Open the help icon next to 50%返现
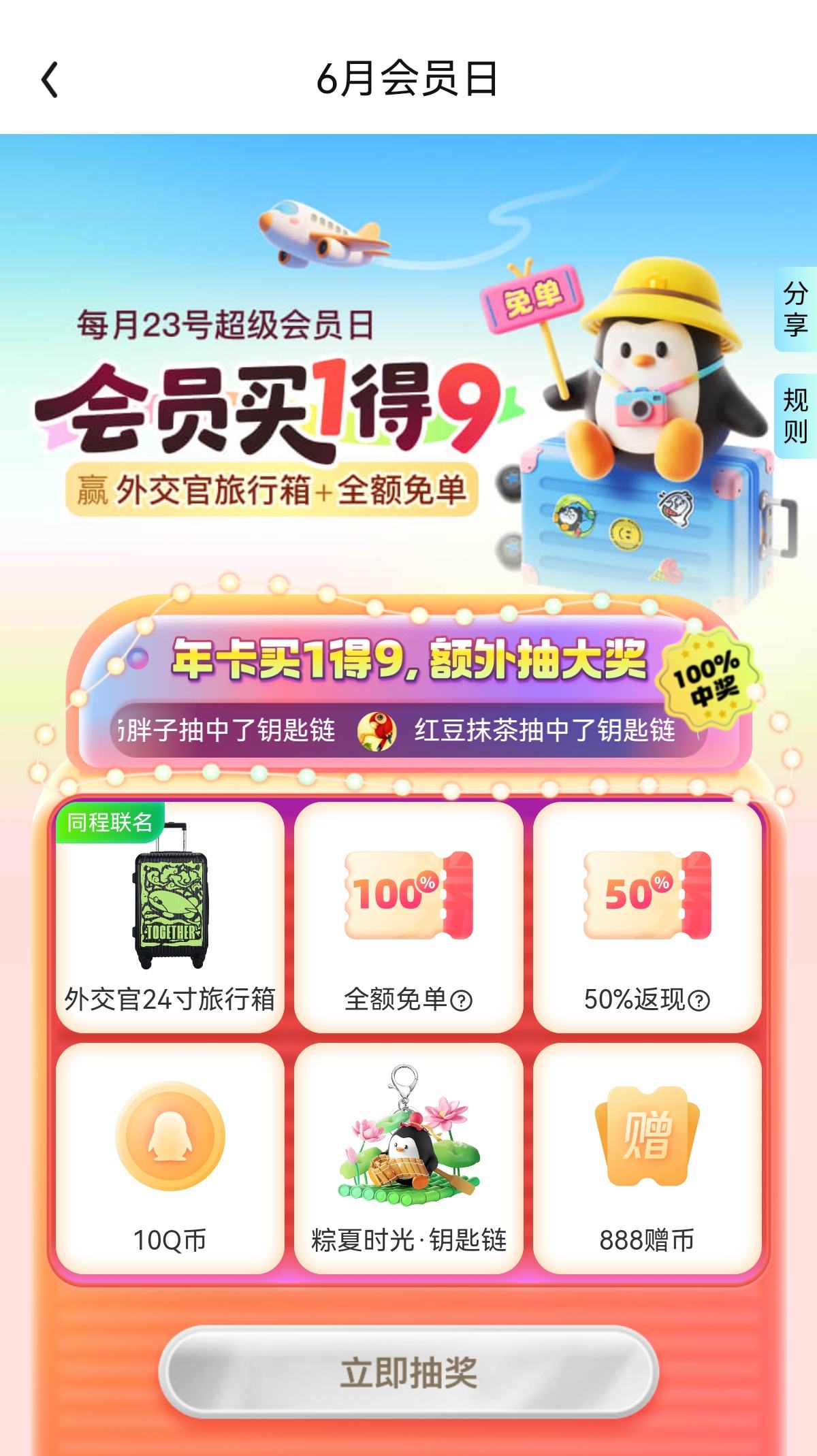Viewport: 817px width, 1456px height. pyautogui.click(x=699, y=1000)
